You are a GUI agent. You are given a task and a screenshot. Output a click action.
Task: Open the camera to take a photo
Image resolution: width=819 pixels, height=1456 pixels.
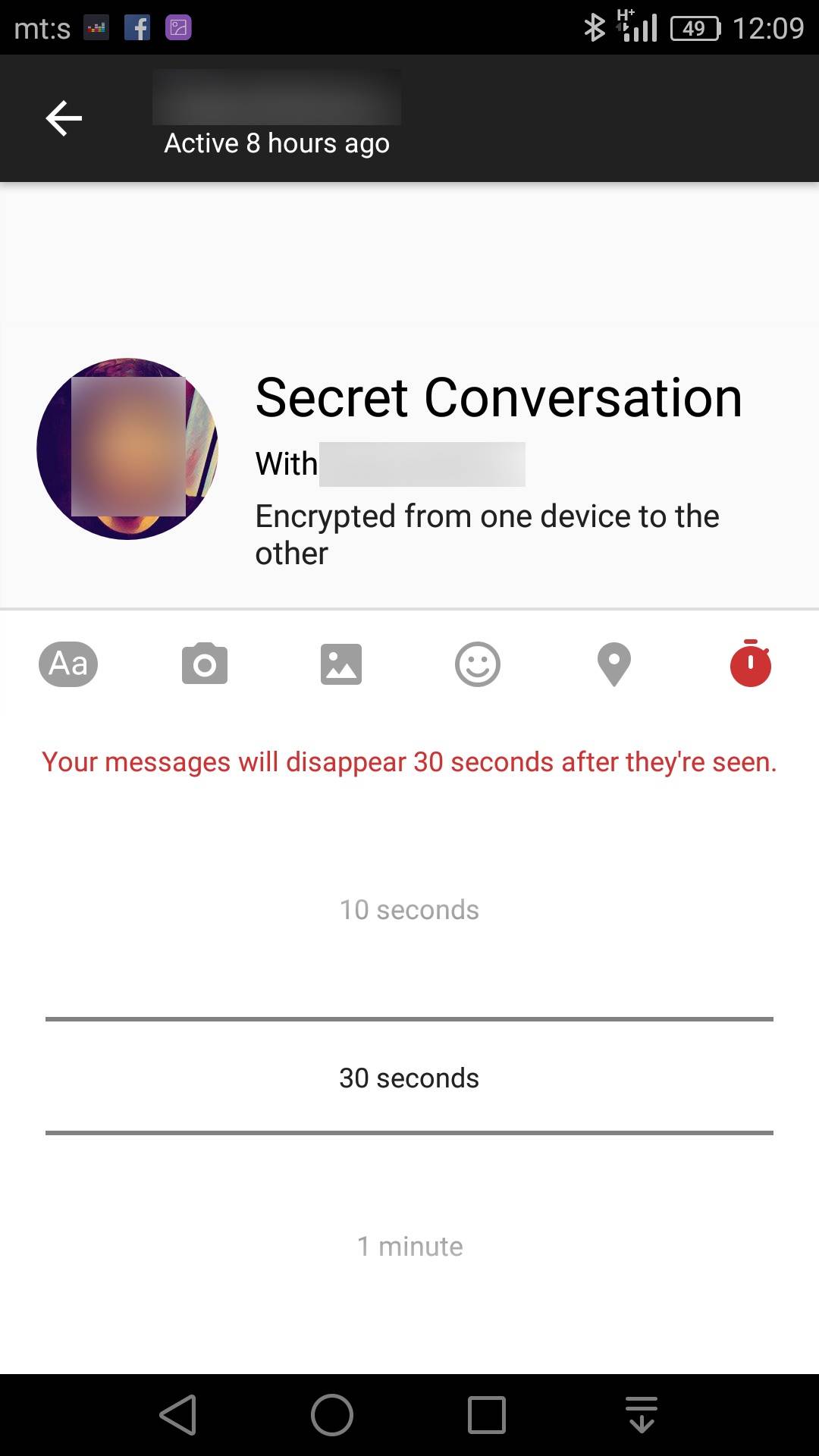click(205, 664)
